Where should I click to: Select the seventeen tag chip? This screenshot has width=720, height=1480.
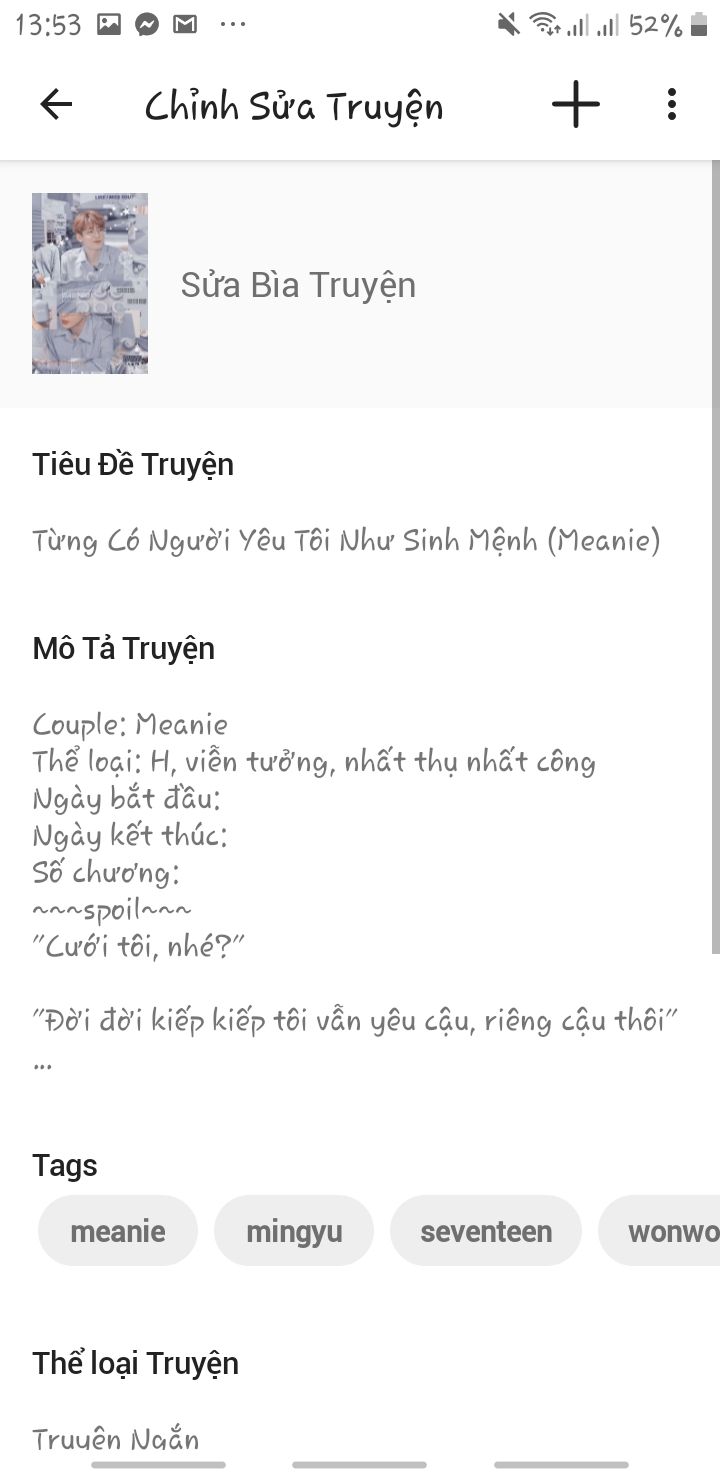(x=486, y=1231)
